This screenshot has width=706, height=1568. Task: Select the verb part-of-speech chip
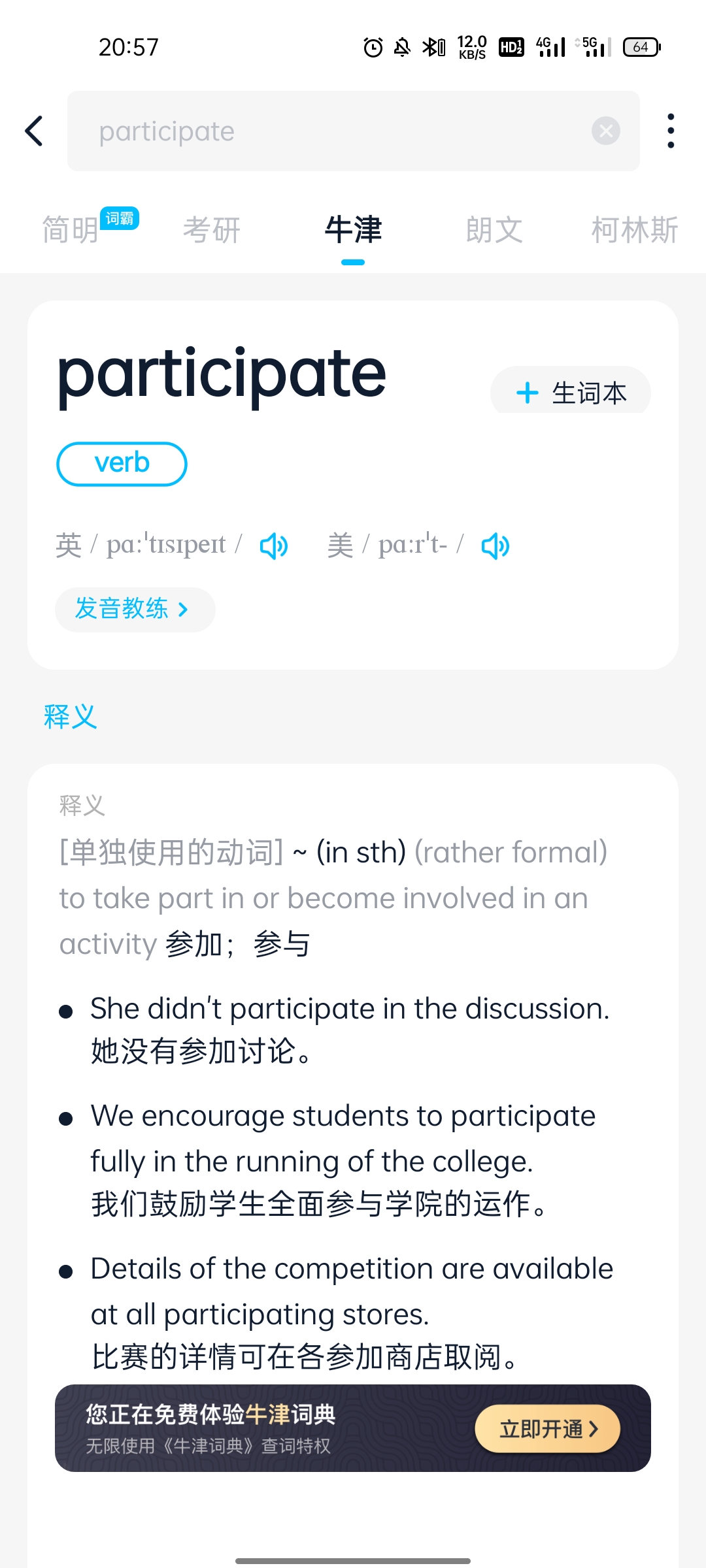coord(122,464)
